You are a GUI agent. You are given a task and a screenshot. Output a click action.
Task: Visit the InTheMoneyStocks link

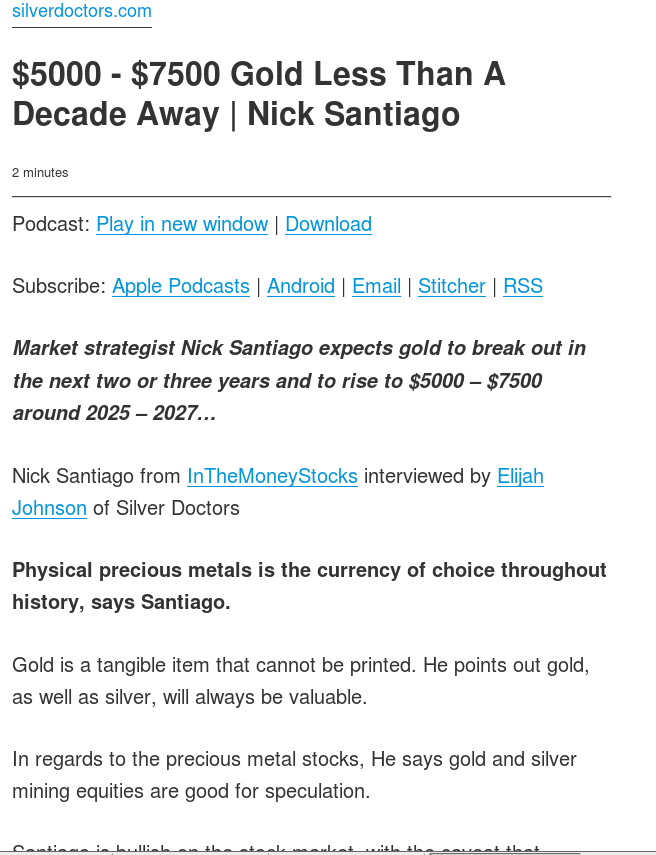pyautogui.click(x=272, y=476)
